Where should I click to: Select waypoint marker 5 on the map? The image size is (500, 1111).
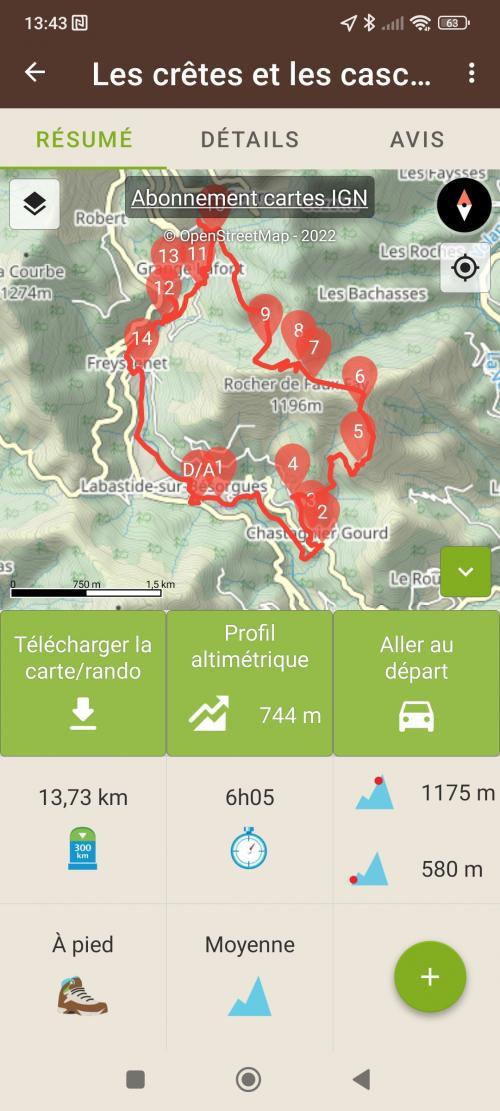[x=358, y=432]
